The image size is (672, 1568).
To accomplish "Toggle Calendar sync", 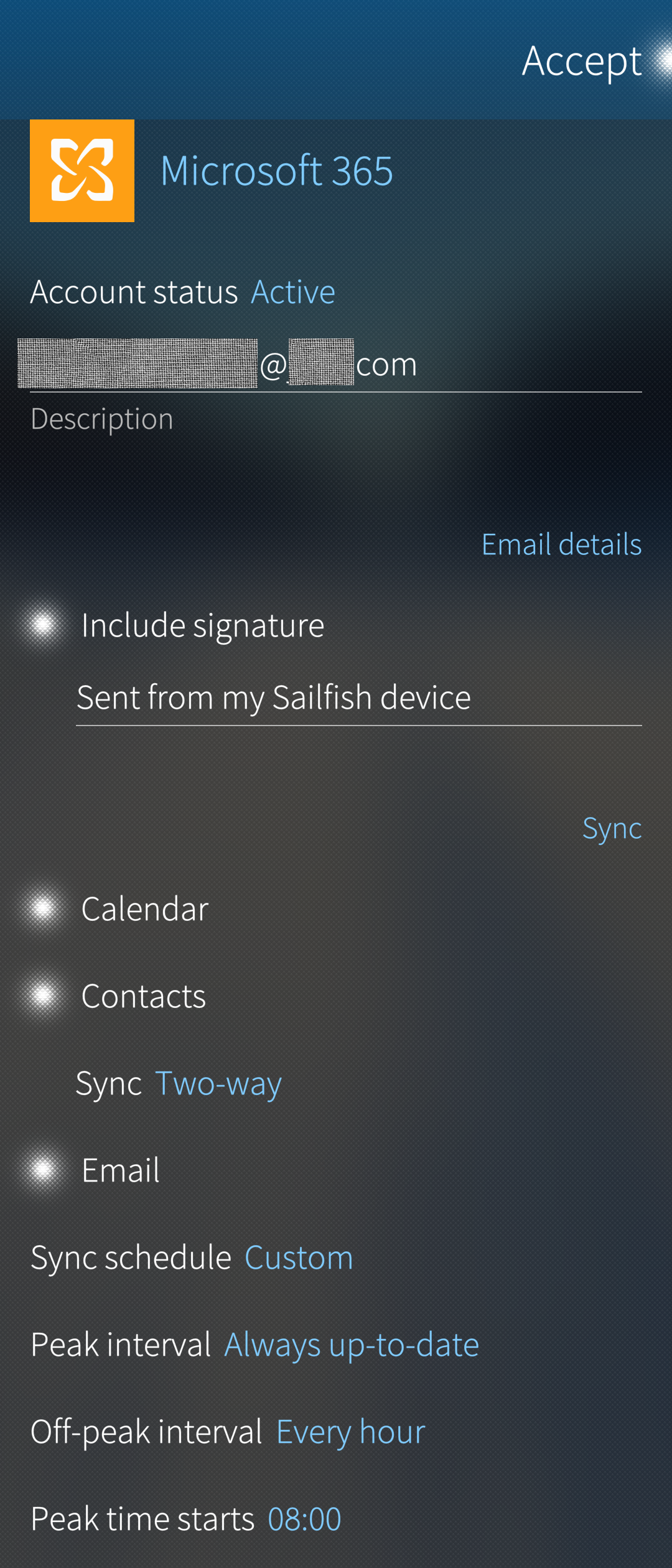I will coord(42,908).
